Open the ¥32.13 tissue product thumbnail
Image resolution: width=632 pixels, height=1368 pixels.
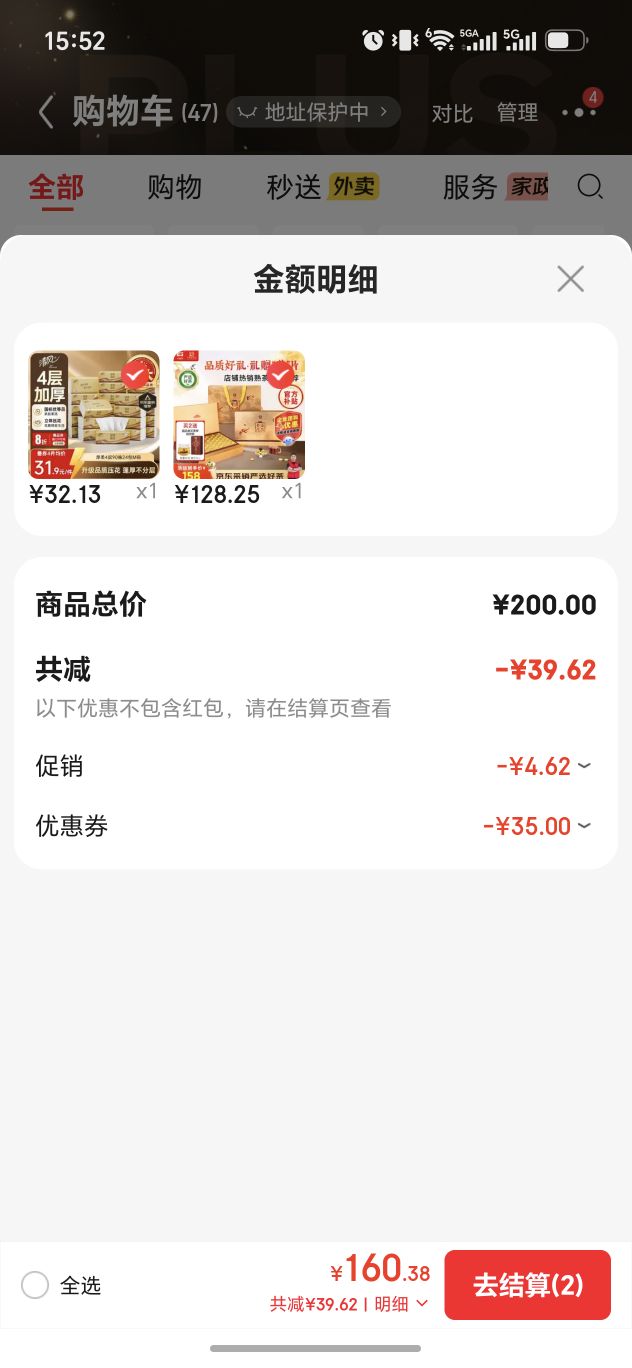click(x=94, y=415)
